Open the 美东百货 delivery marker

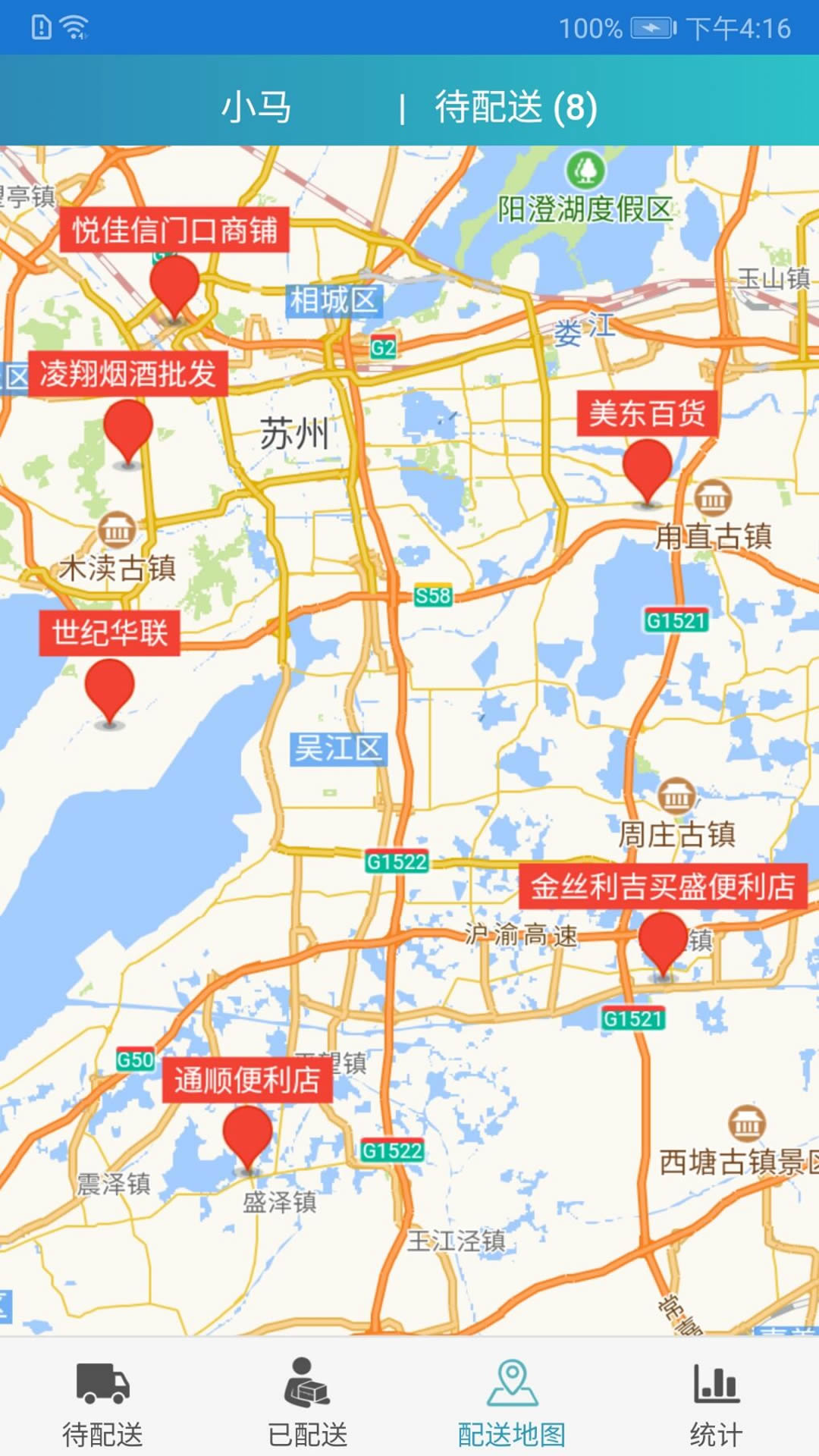click(x=648, y=468)
